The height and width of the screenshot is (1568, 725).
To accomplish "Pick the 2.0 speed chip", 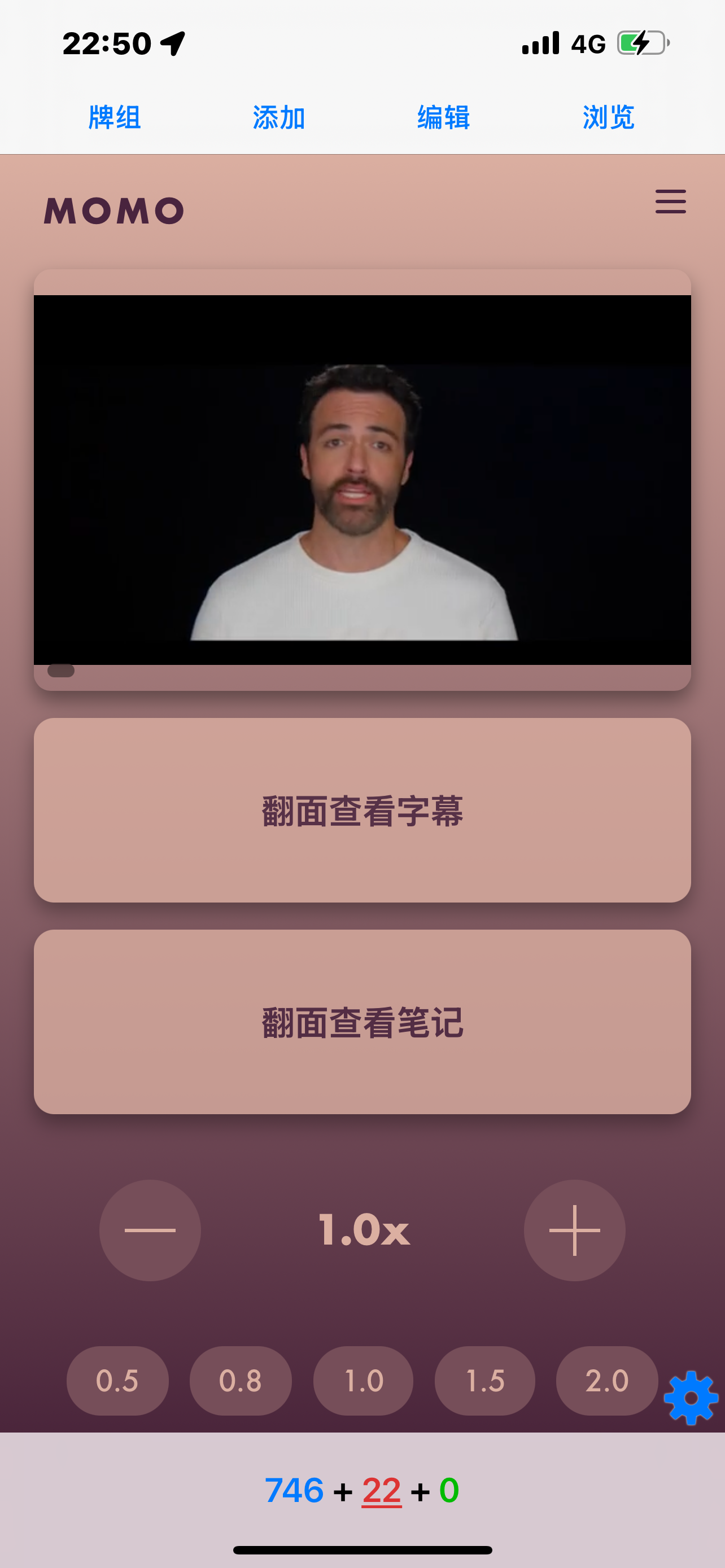I will 606,1381.
